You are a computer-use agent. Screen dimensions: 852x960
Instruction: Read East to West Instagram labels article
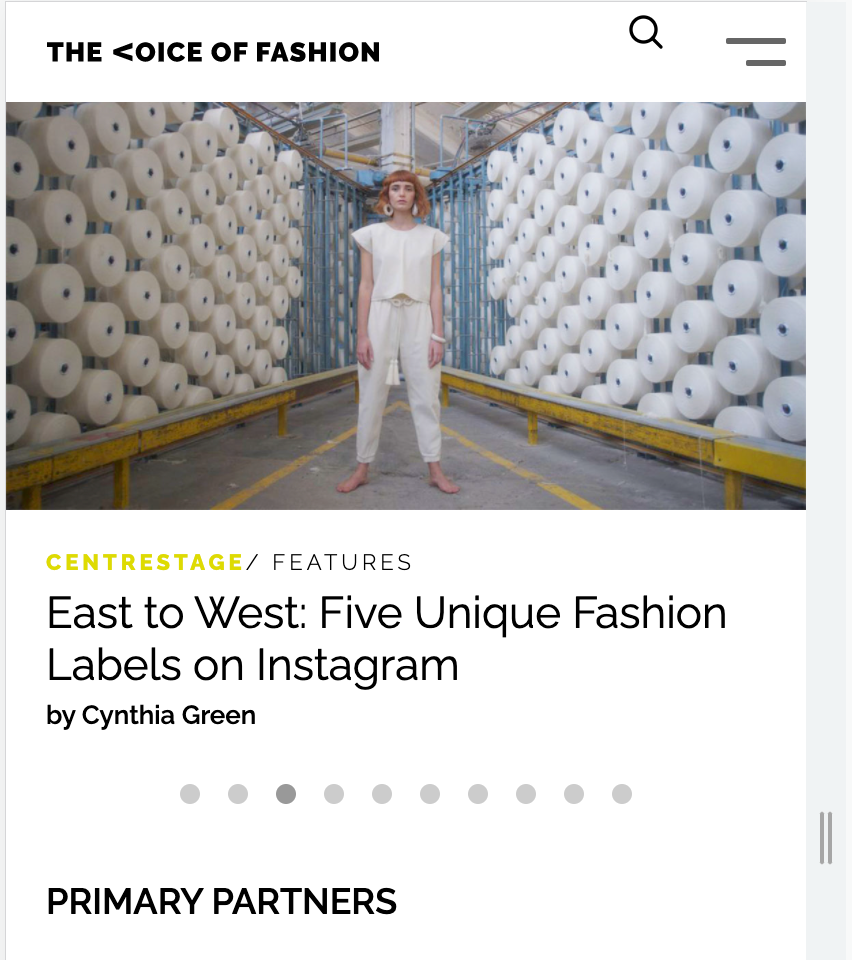point(386,638)
